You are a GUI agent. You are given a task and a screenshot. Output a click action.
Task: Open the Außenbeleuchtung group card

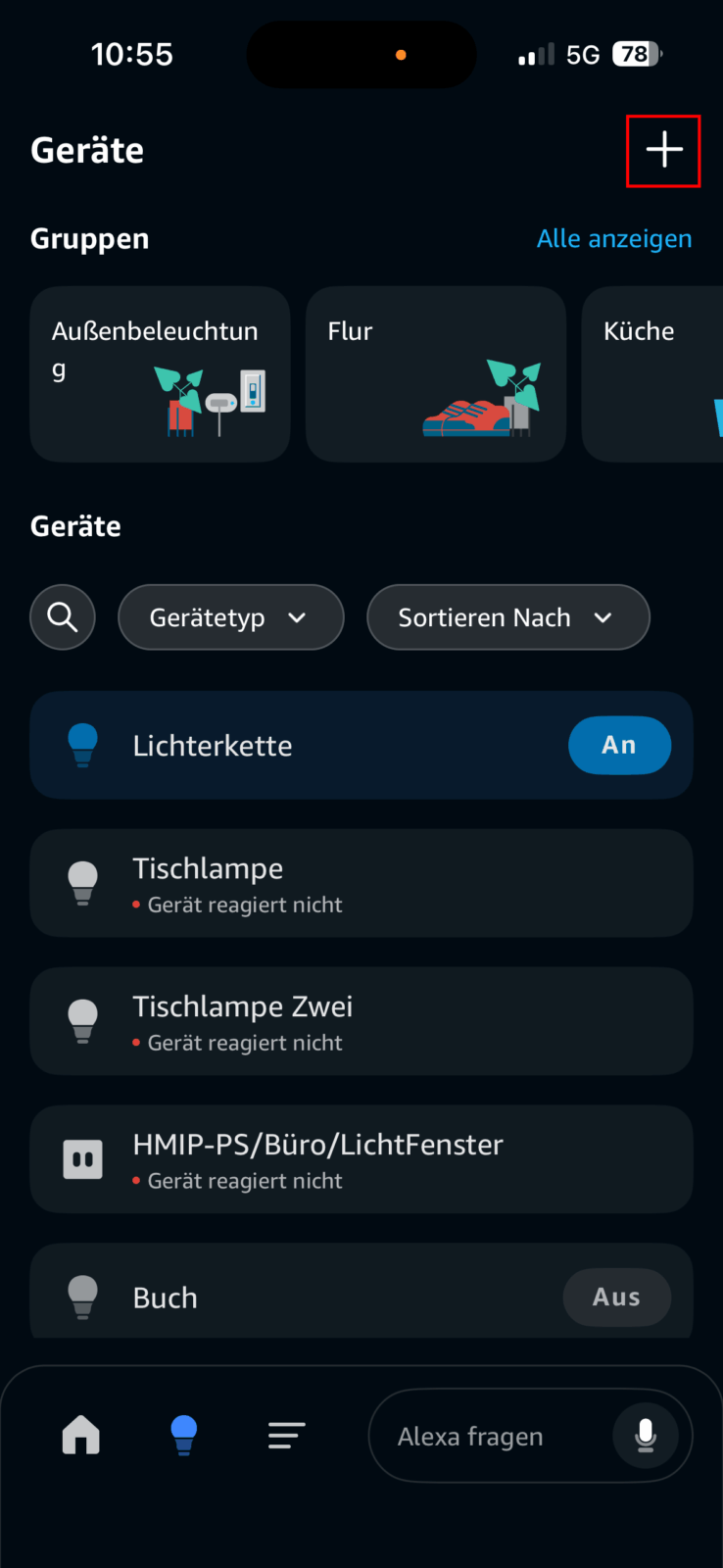(160, 373)
